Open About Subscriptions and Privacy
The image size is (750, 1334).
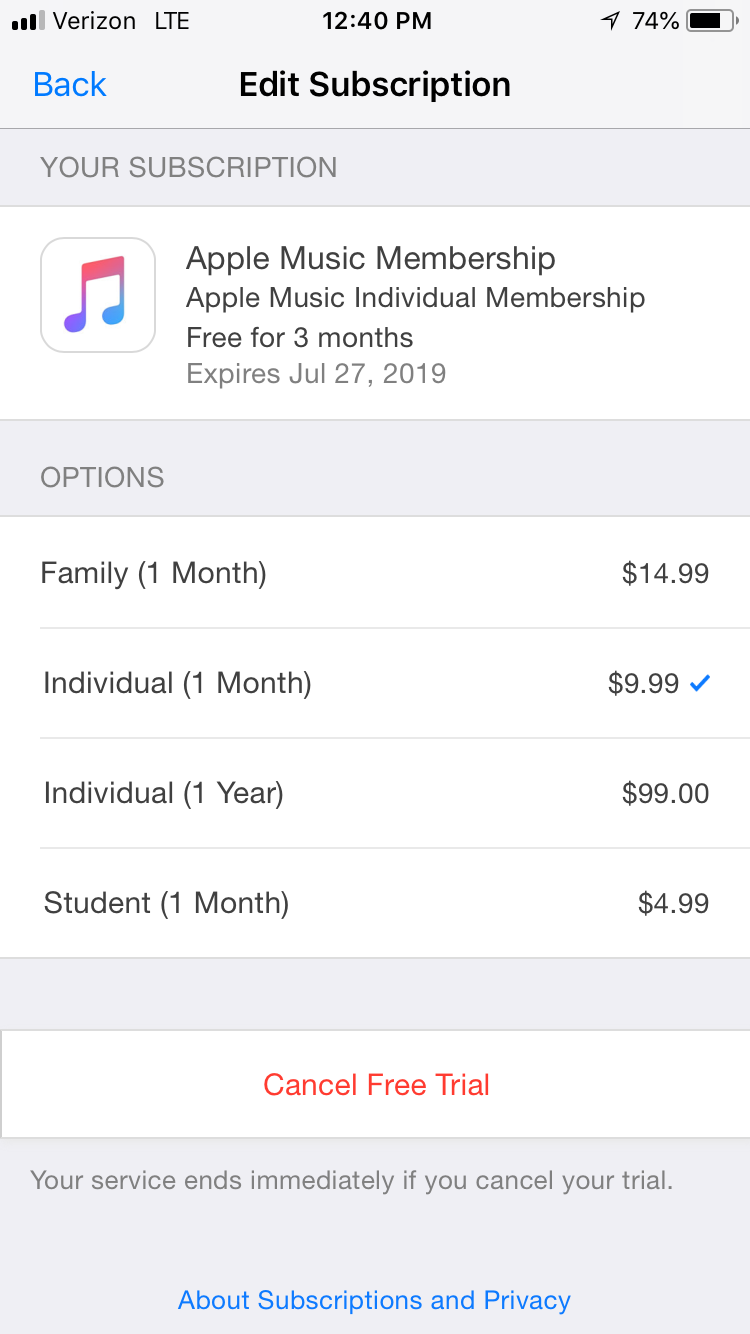374,1300
